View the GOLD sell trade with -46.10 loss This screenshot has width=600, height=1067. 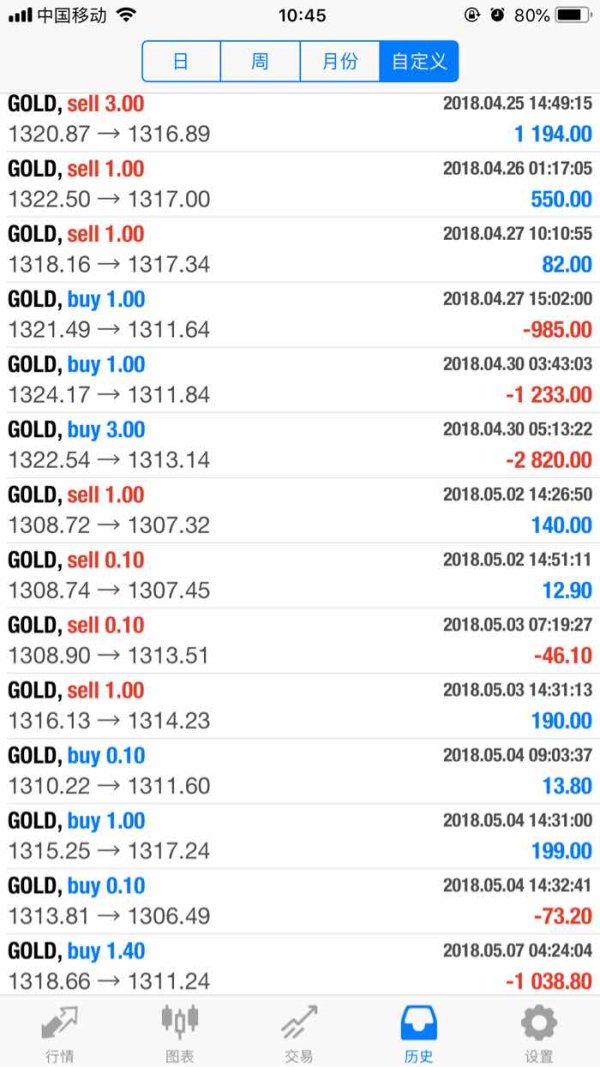coord(300,640)
